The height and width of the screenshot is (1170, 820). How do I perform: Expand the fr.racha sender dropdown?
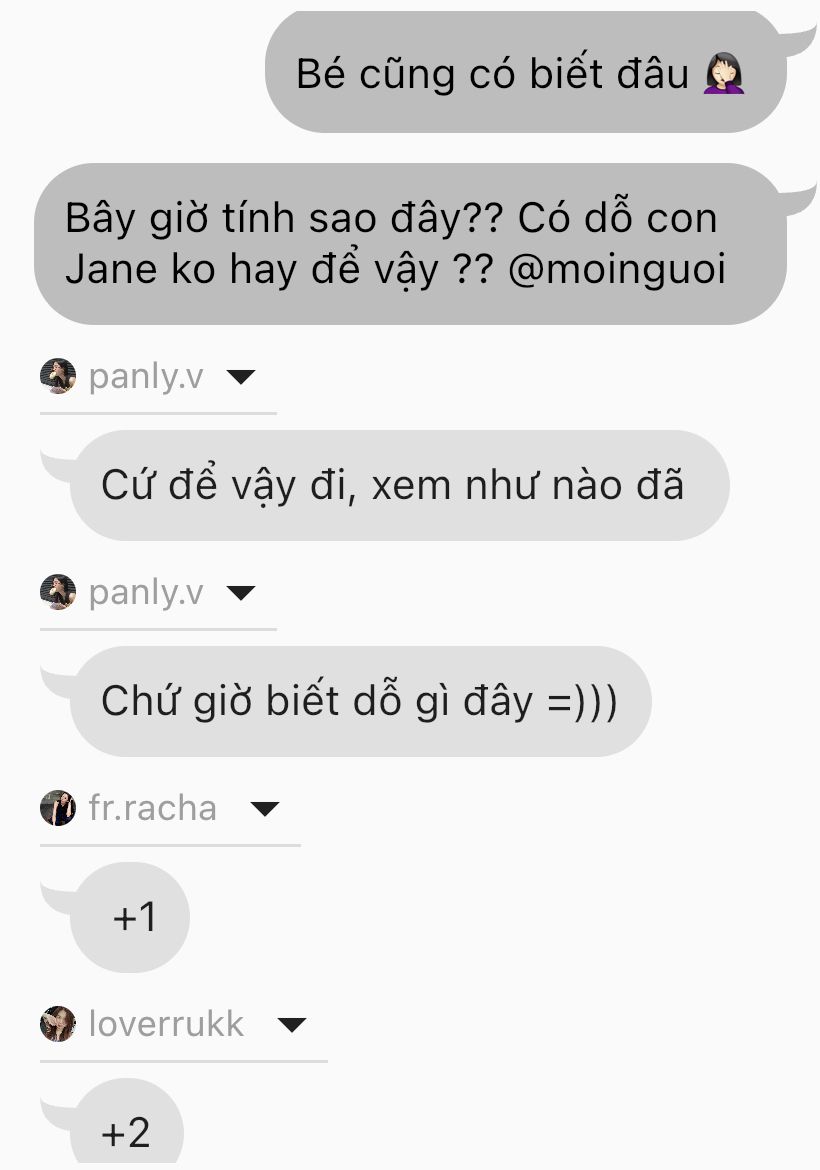264,809
